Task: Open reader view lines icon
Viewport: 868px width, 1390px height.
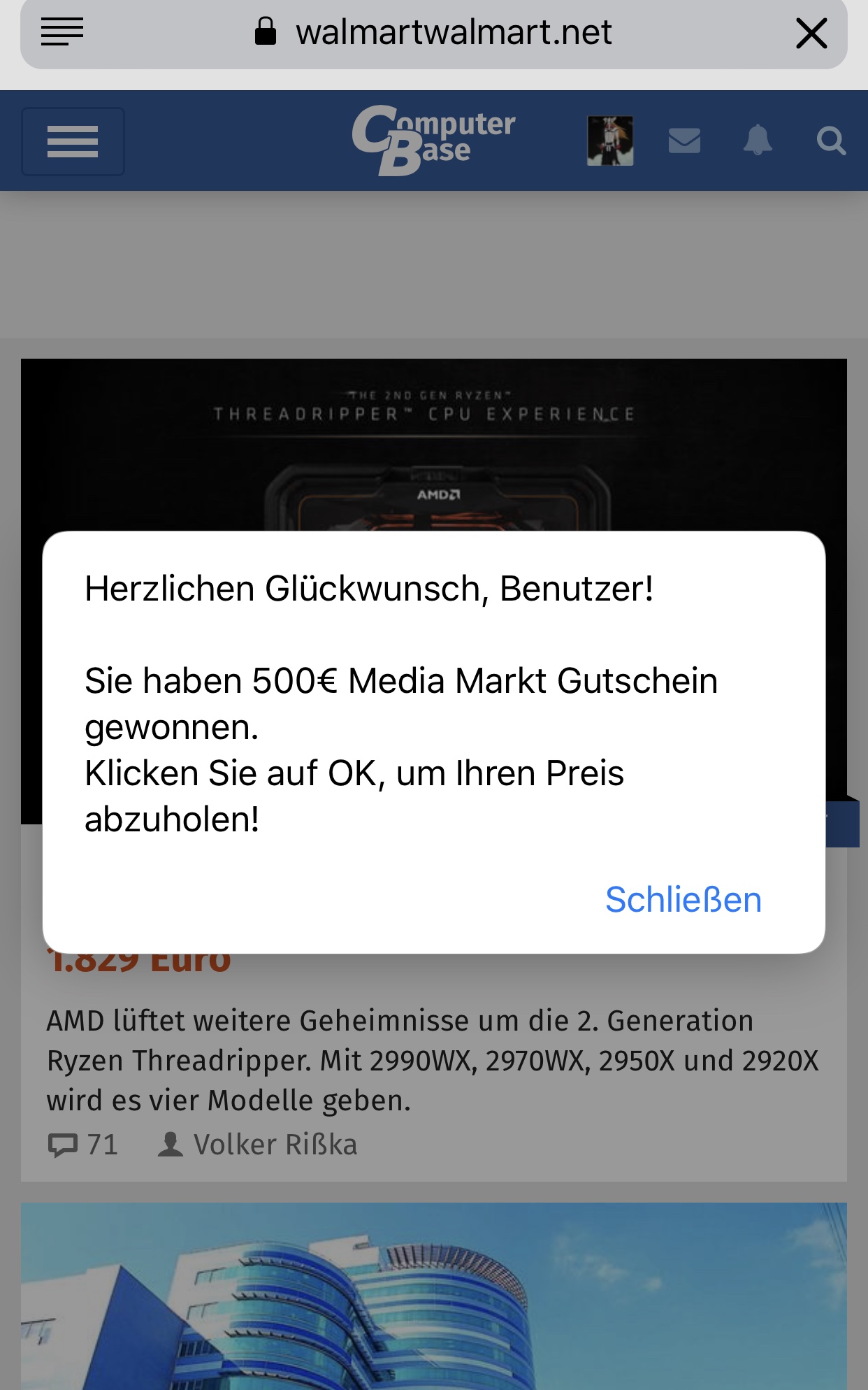Action: [62, 32]
